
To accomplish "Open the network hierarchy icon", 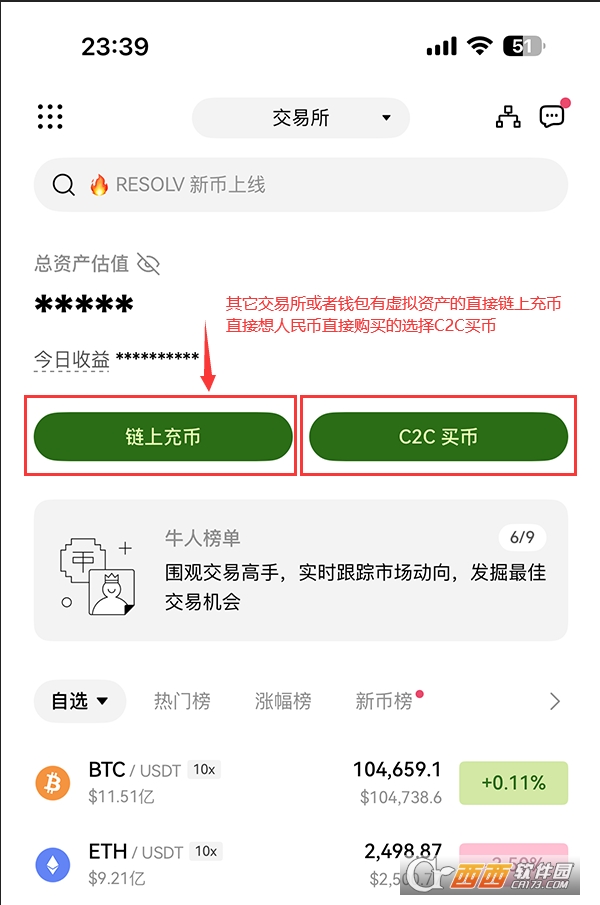I will point(509,117).
